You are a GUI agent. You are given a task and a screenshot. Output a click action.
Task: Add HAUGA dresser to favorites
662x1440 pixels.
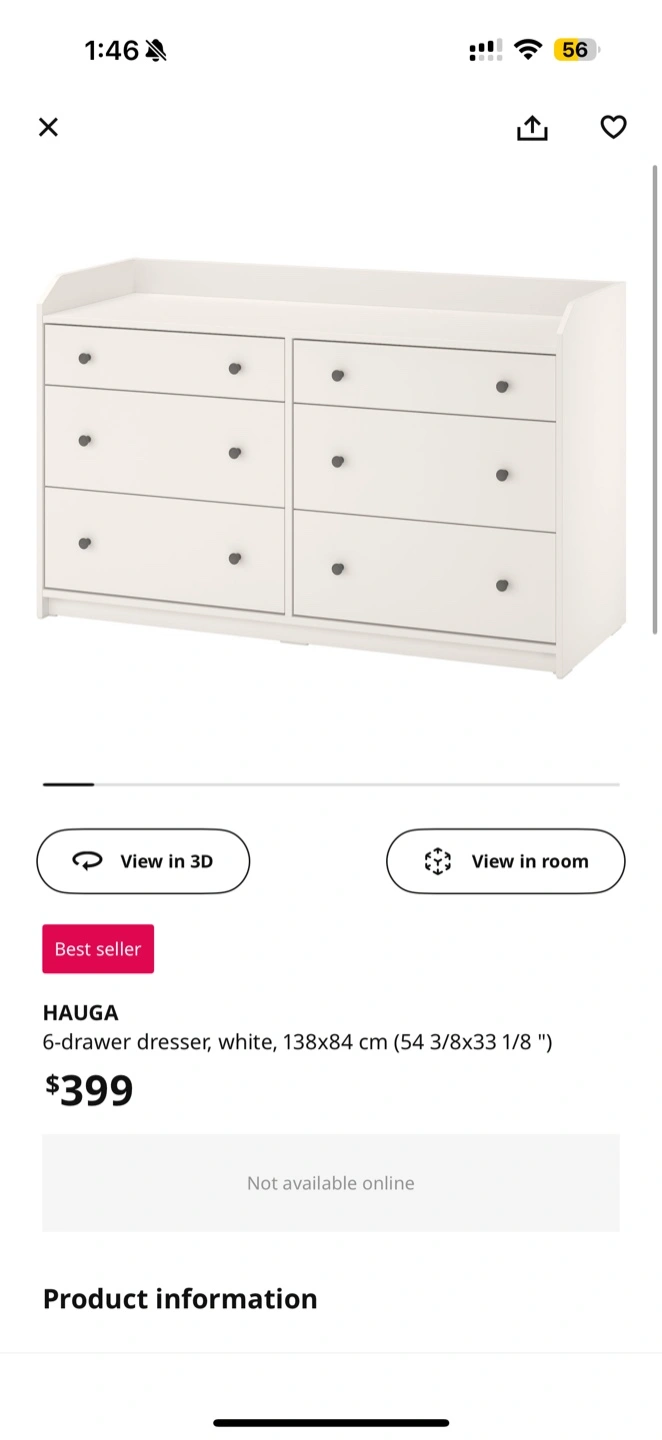[x=613, y=127]
